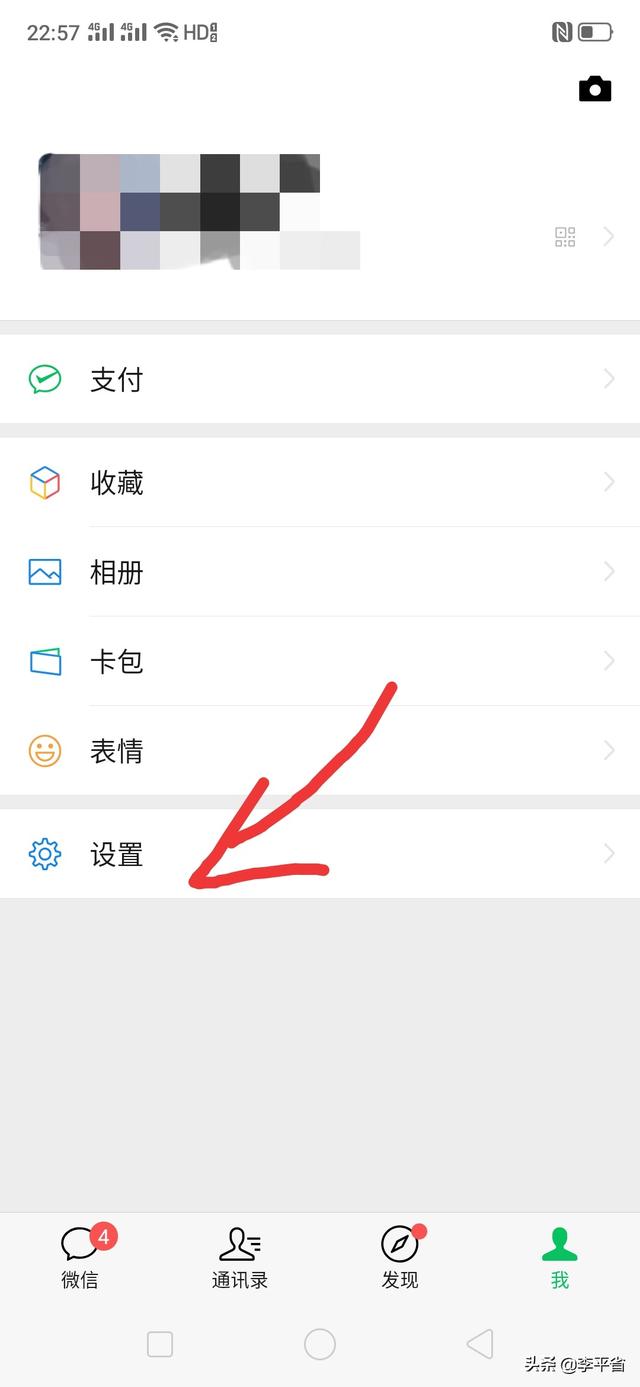Tap the system back button
The height and width of the screenshot is (1387, 640).
click(480, 1344)
